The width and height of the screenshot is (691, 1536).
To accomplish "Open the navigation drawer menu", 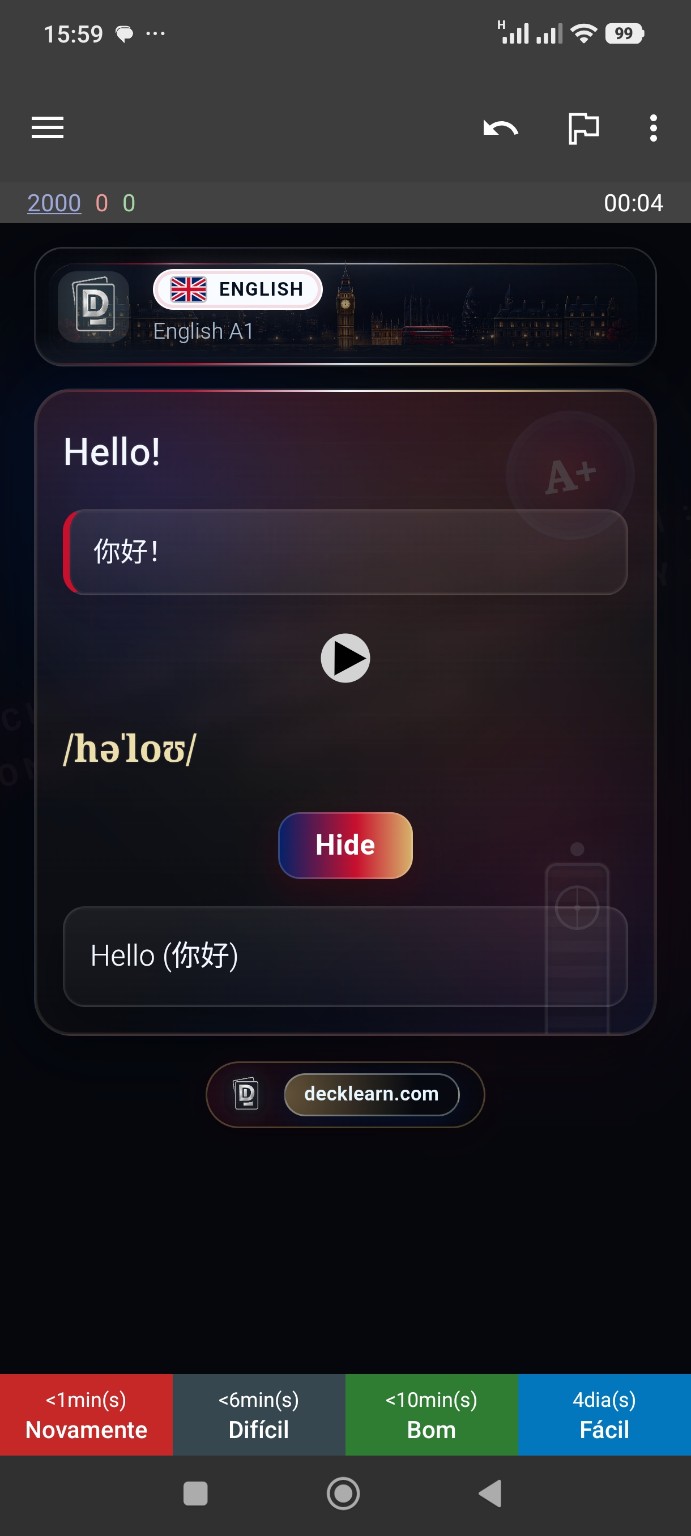I will (x=48, y=128).
